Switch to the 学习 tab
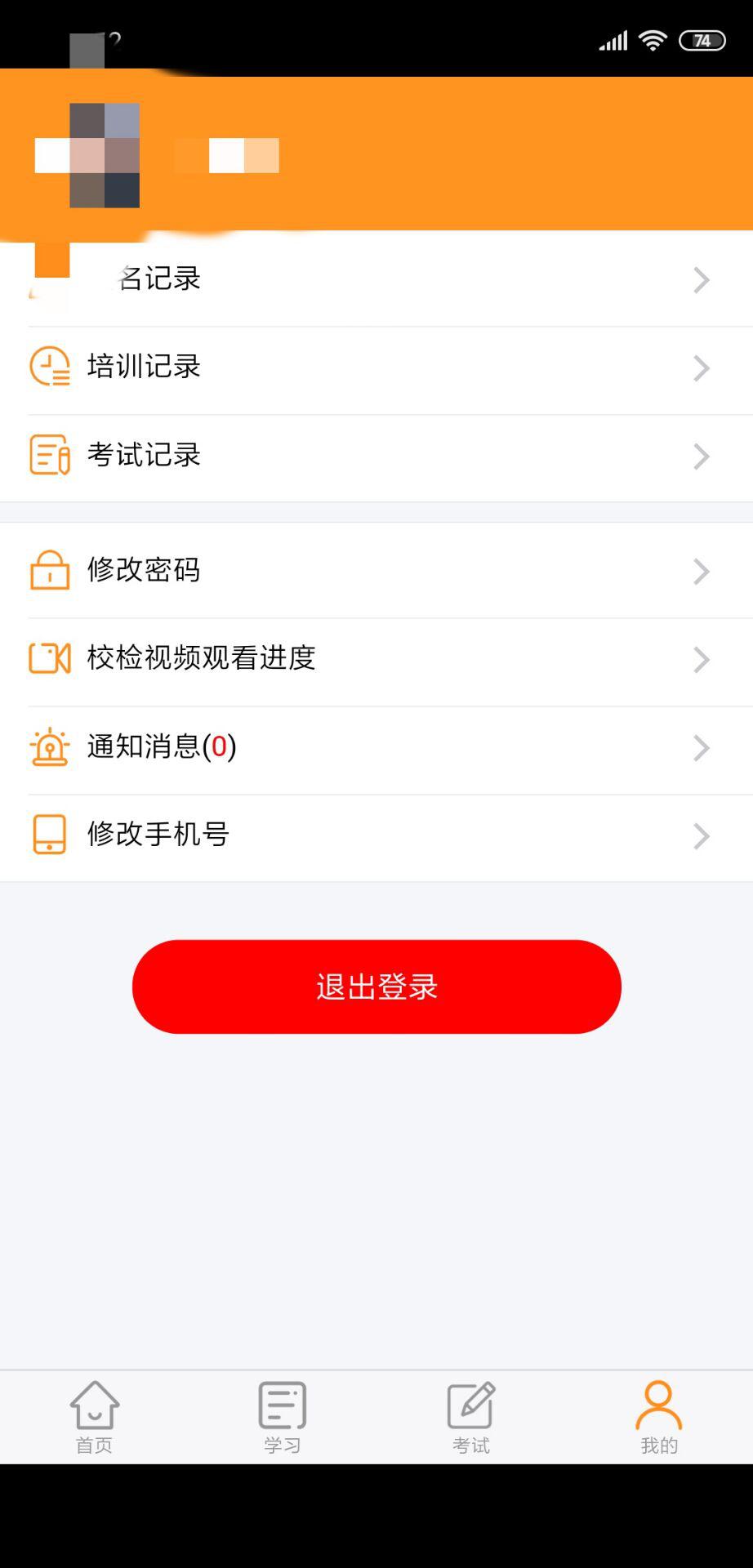Screen dimensions: 753x1568 (283, 1418)
